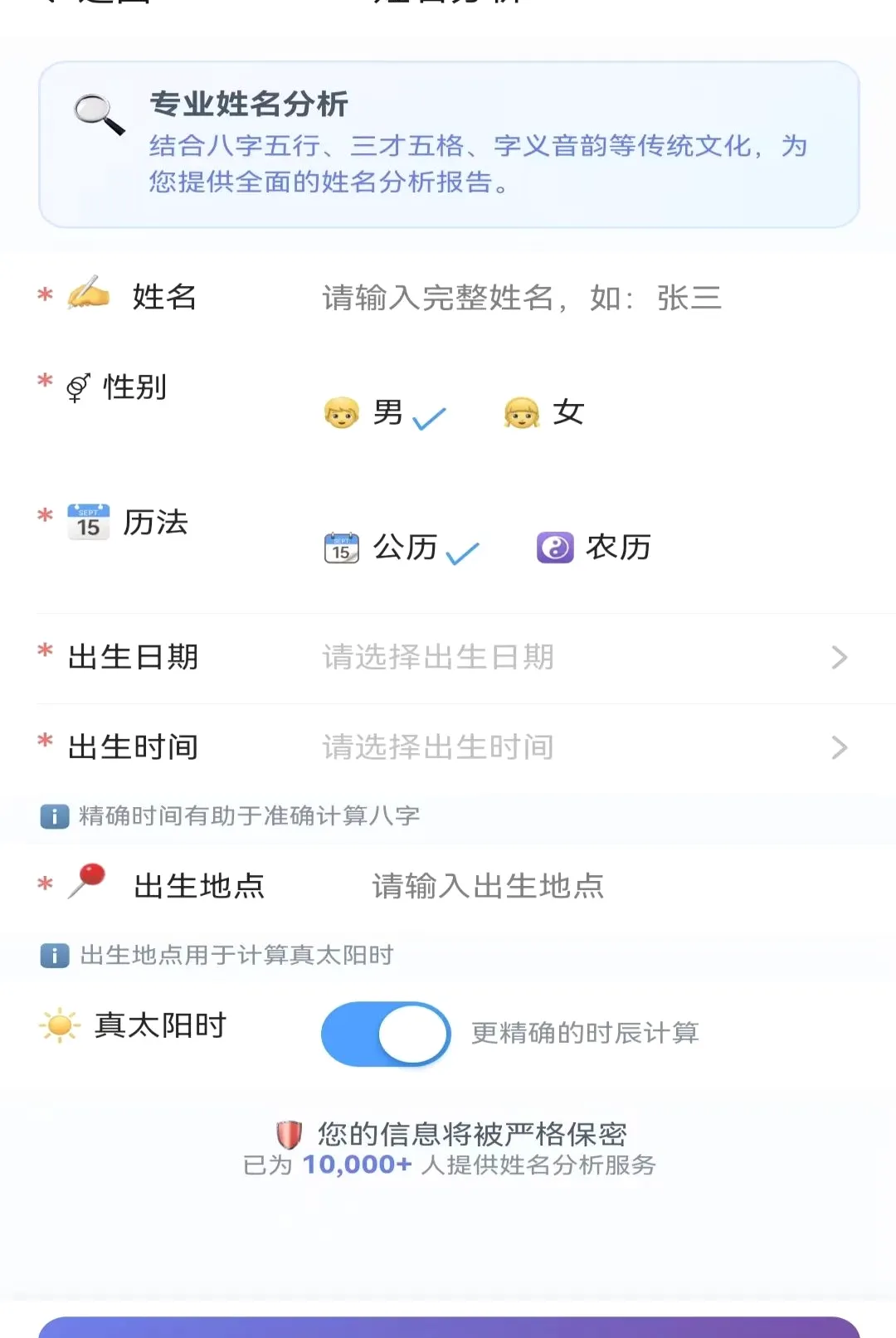The height and width of the screenshot is (1338, 896).
Task: Choose 农历 calendar type
Action: (594, 547)
